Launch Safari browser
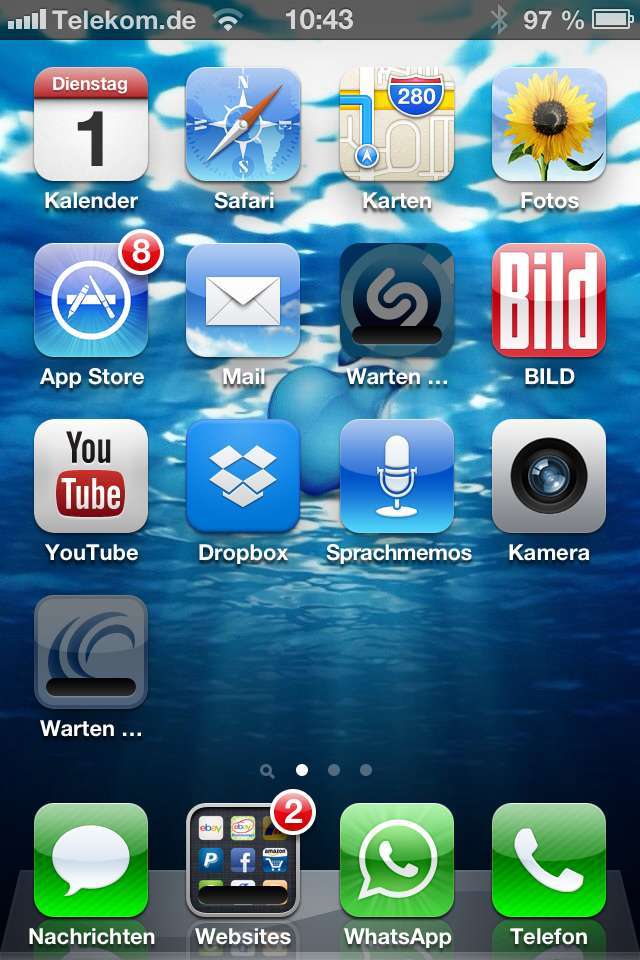640x960 pixels. tap(243, 125)
